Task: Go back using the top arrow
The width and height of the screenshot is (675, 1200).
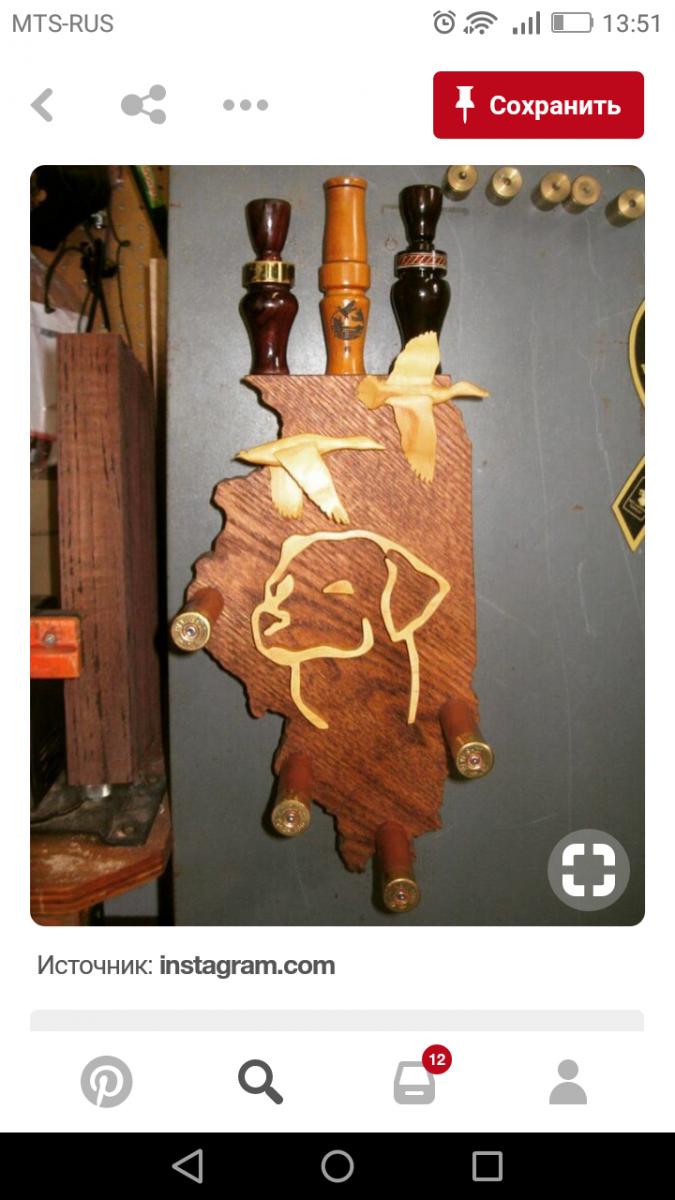Action: (x=42, y=105)
